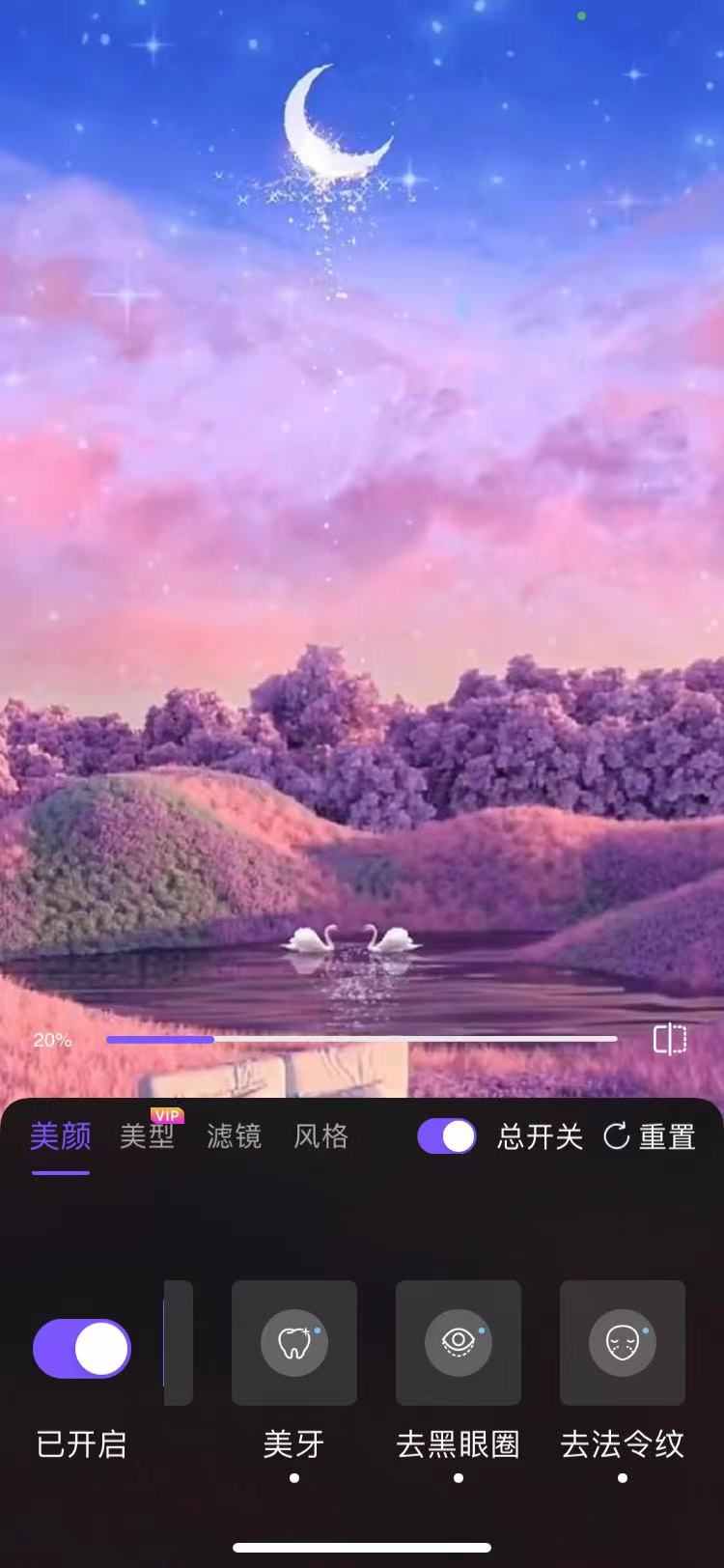Select the 美牙 effect

(294, 1343)
